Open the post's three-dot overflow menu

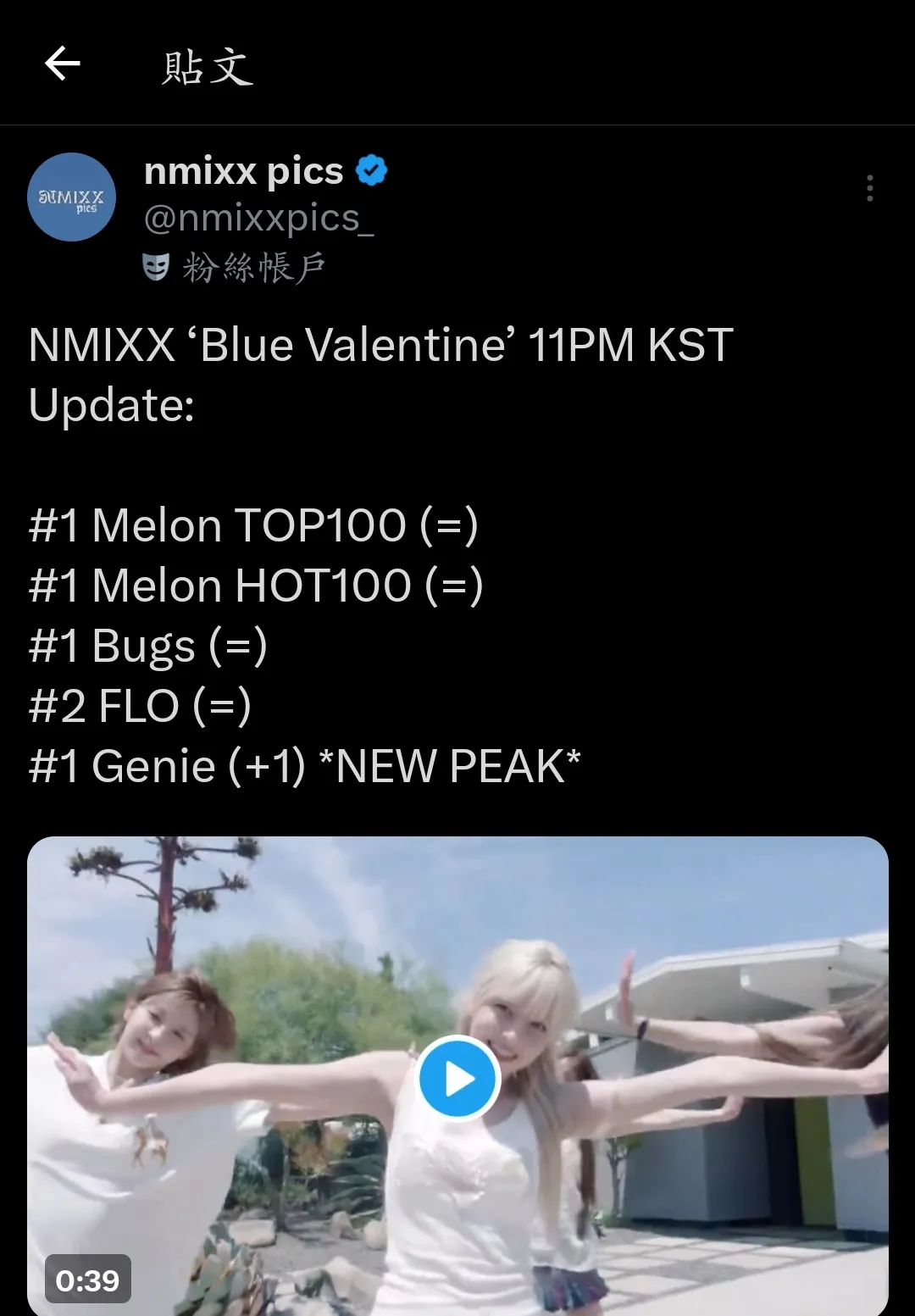click(869, 188)
